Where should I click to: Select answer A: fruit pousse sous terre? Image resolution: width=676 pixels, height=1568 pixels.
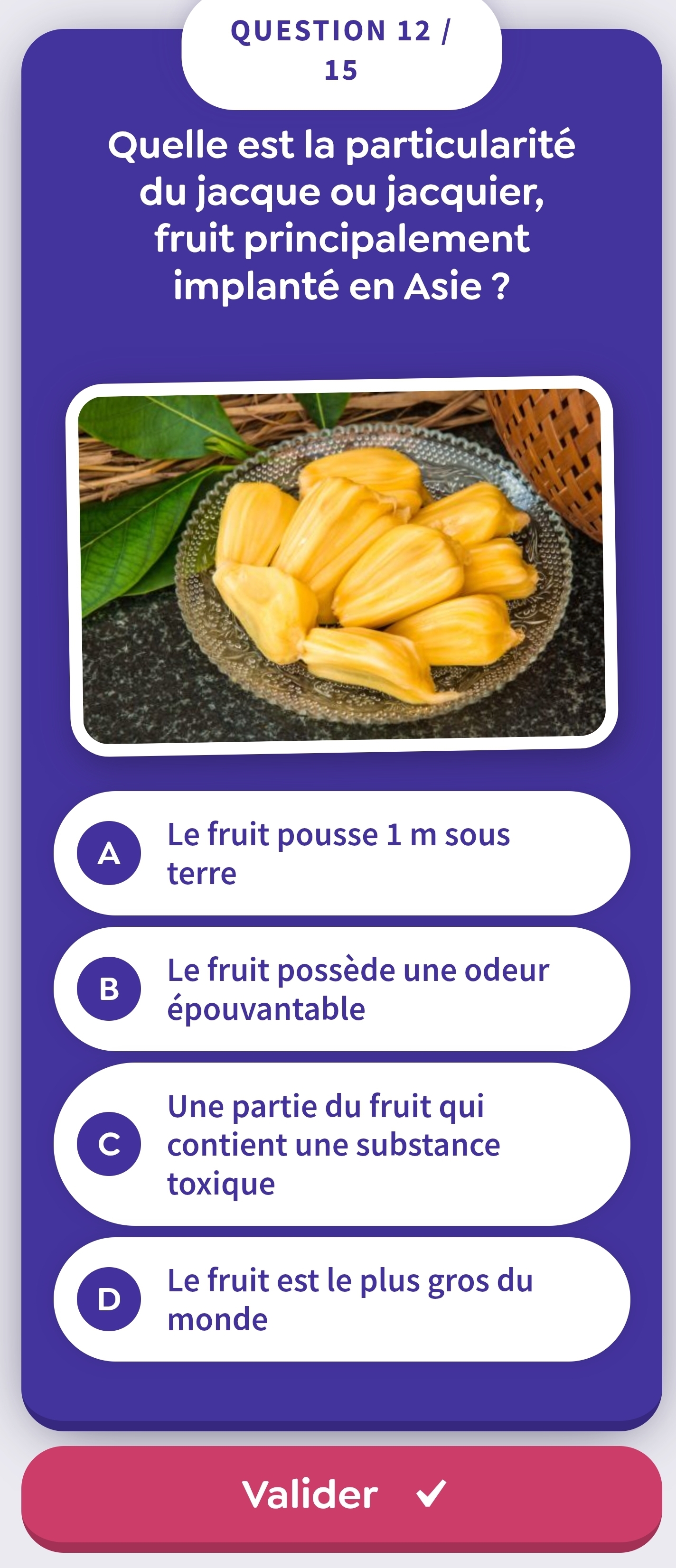[341, 853]
